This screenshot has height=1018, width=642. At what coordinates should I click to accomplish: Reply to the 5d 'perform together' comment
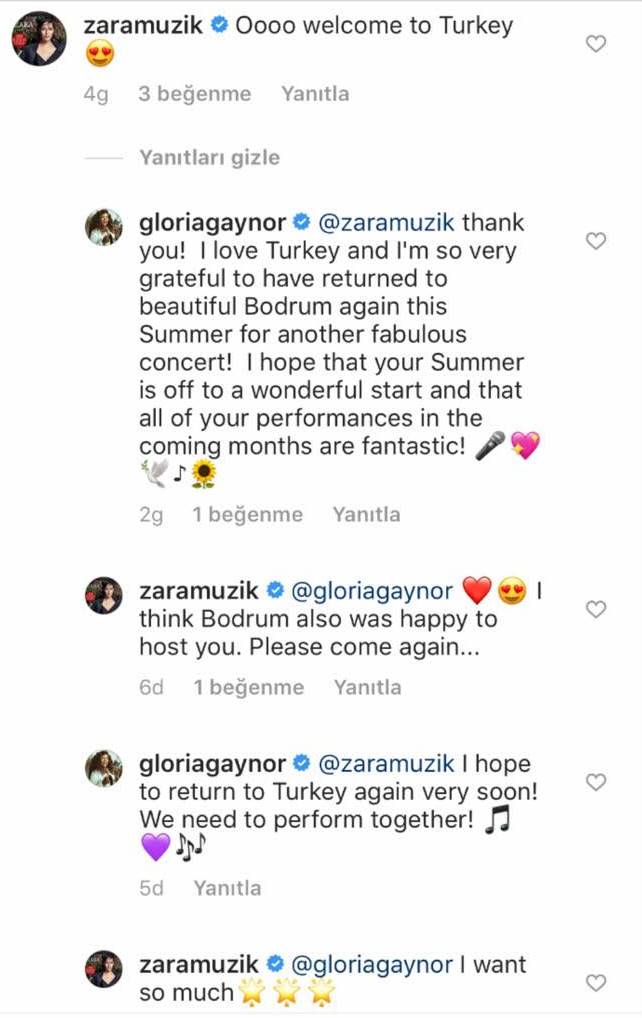(227, 888)
